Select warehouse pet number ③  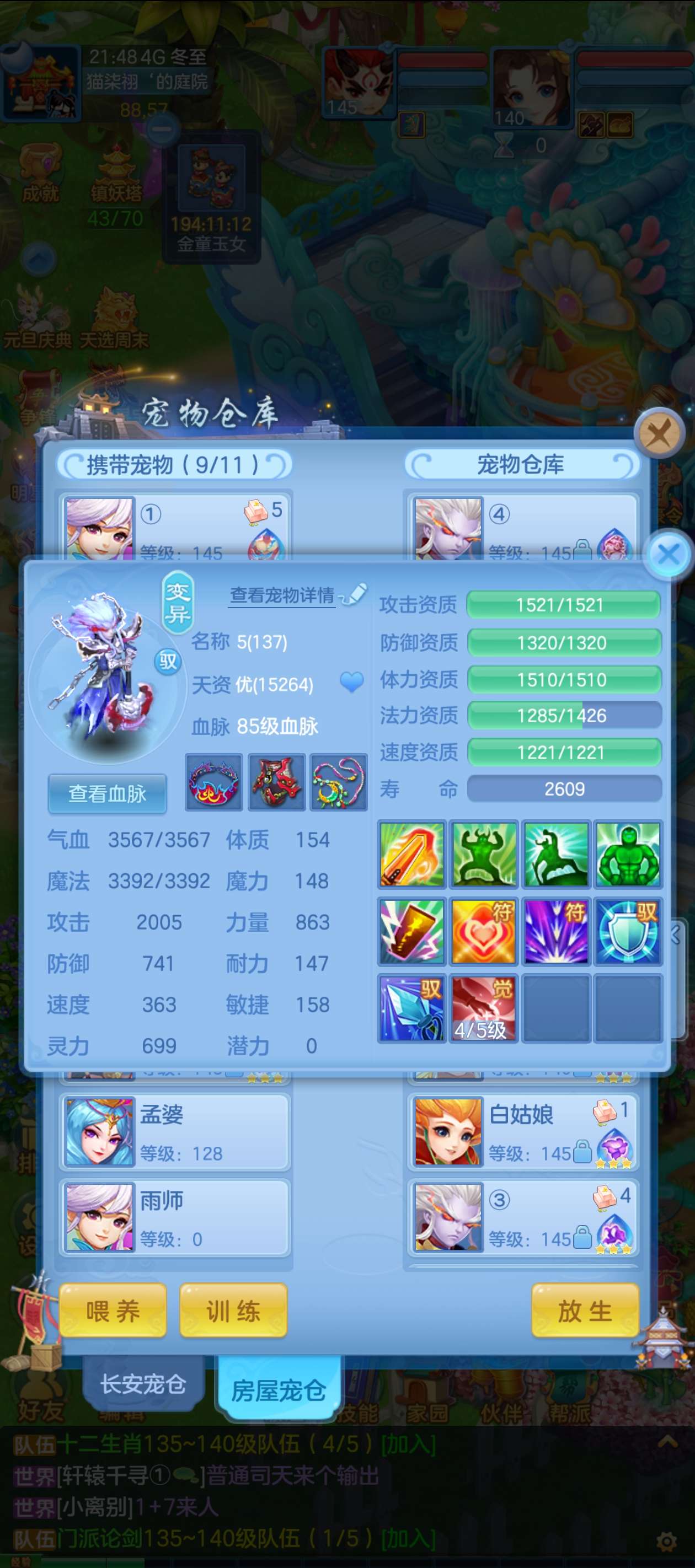522,1218
